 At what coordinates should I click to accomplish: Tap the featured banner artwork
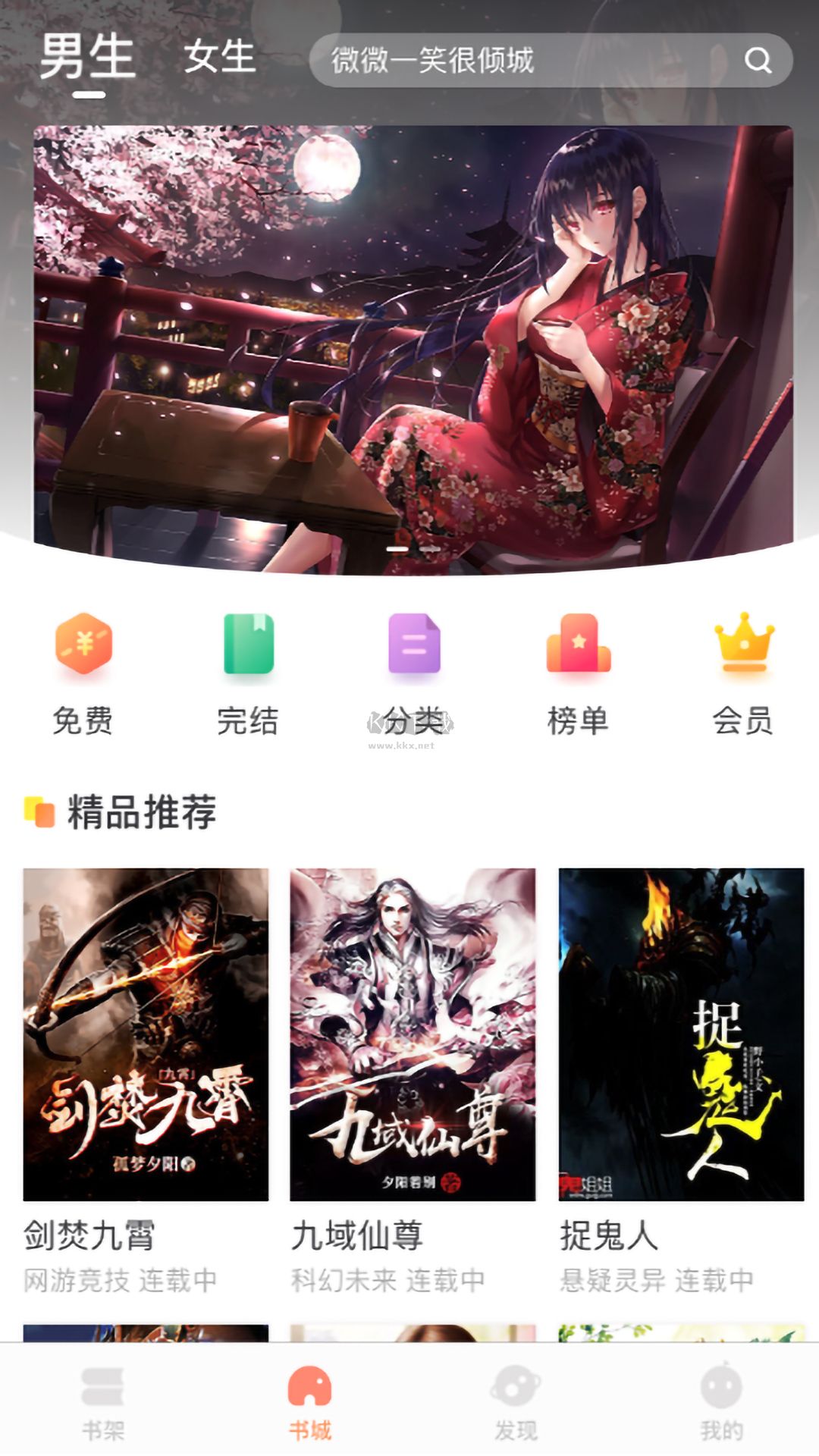coord(409,341)
